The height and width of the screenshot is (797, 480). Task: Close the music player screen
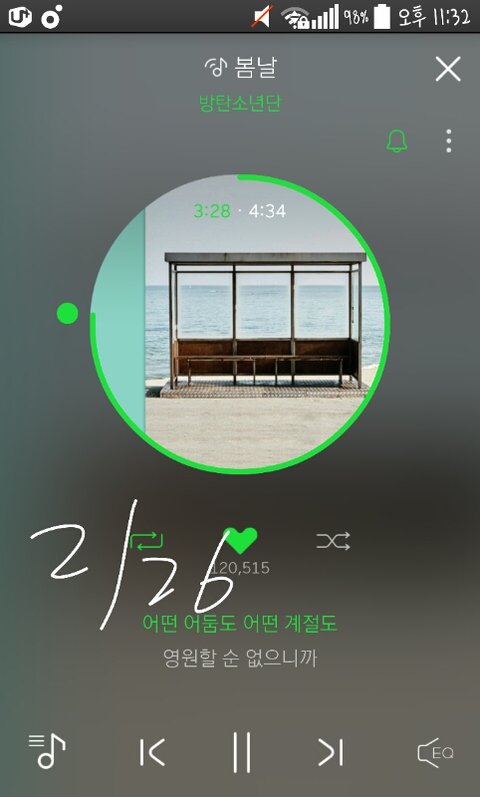coord(448,69)
